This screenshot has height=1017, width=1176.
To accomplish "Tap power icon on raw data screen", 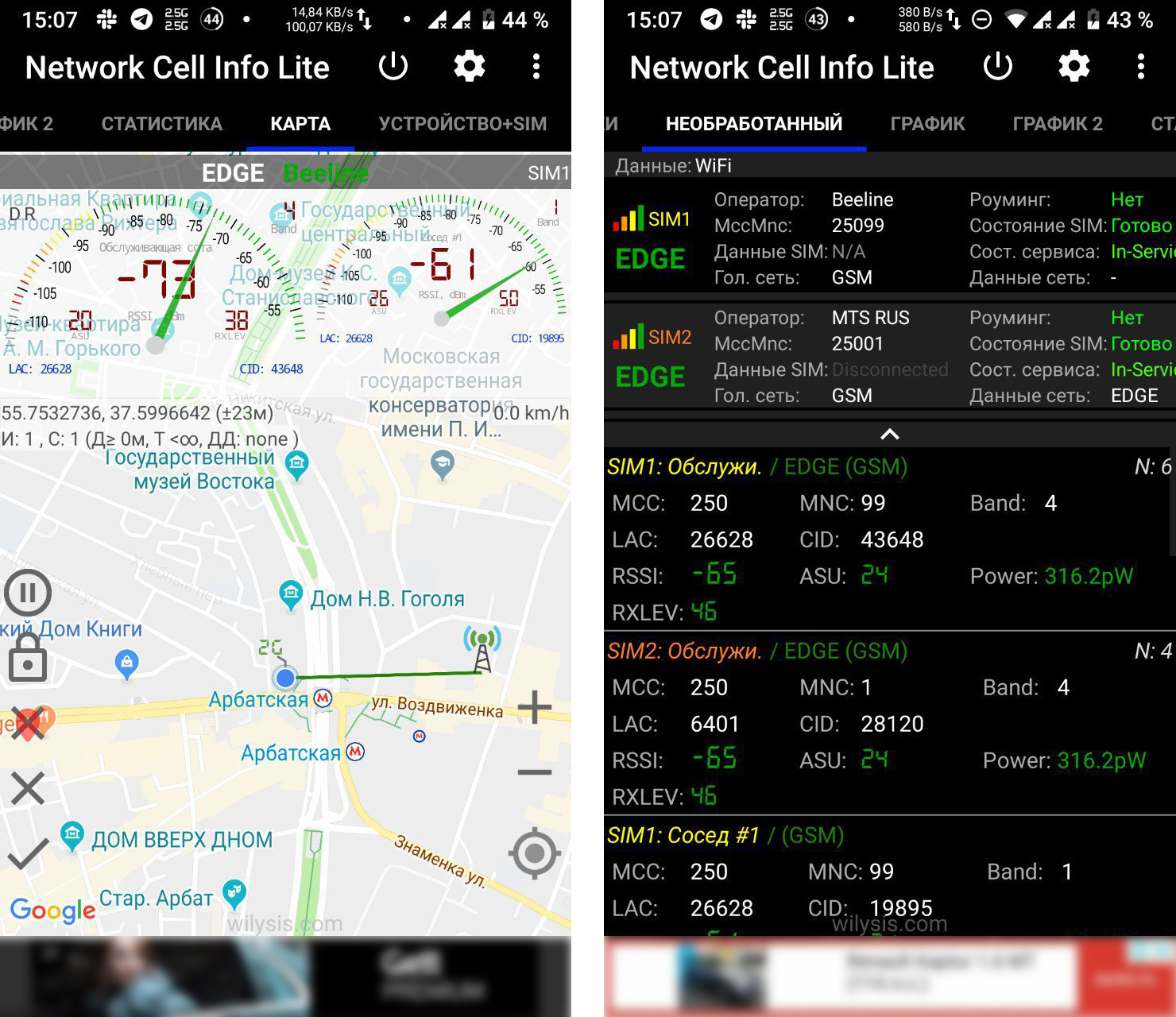I will (x=998, y=67).
